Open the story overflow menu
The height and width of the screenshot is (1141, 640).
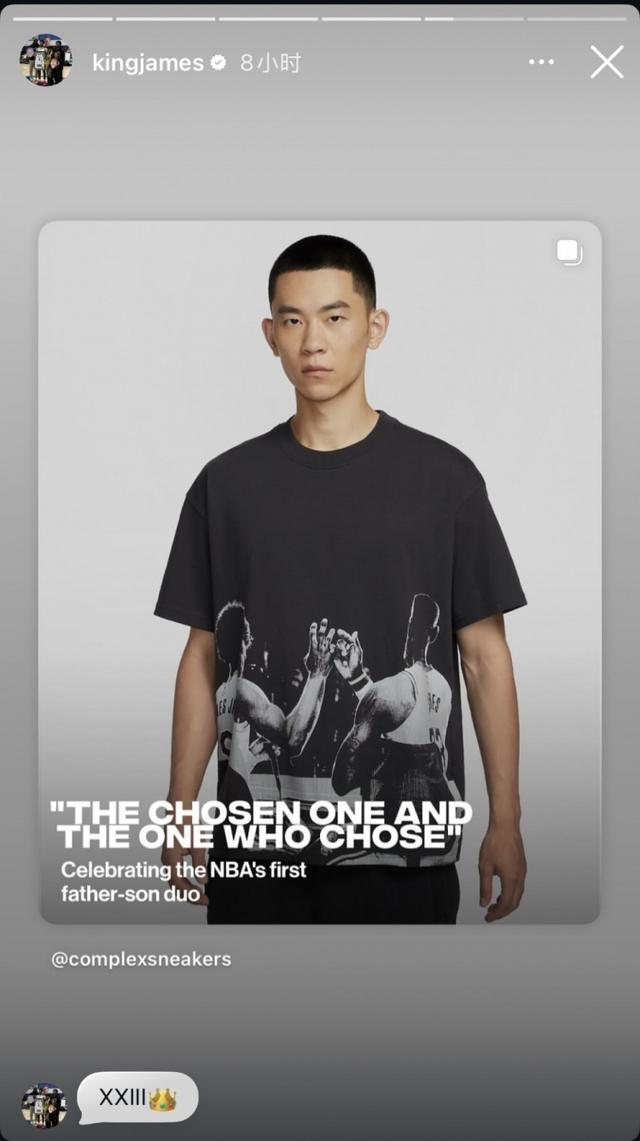tap(541, 62)
